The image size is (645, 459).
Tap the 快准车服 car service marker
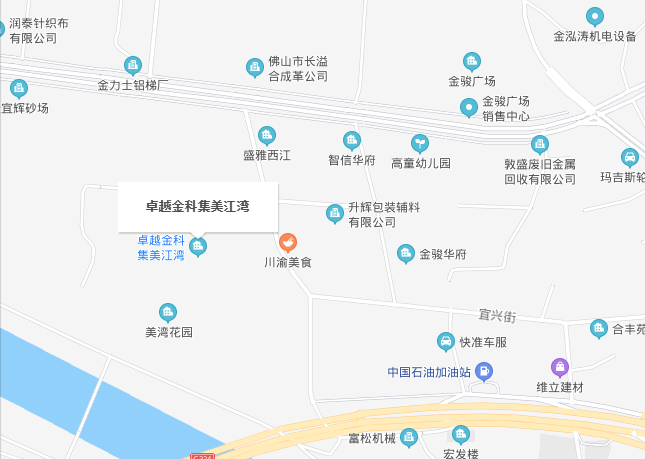pyautogui.click(x=446, y=341)
